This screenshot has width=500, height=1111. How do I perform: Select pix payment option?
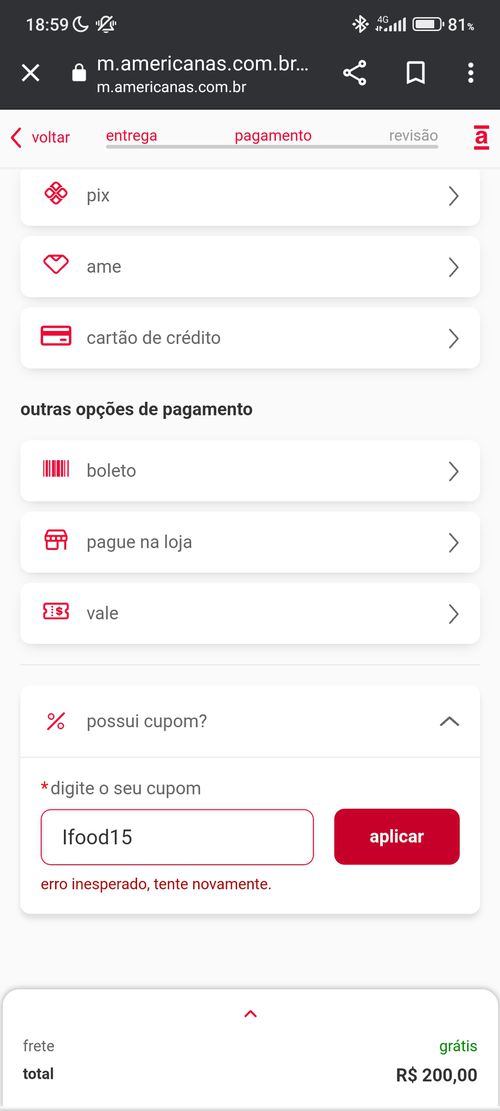(x=250, y=196)
